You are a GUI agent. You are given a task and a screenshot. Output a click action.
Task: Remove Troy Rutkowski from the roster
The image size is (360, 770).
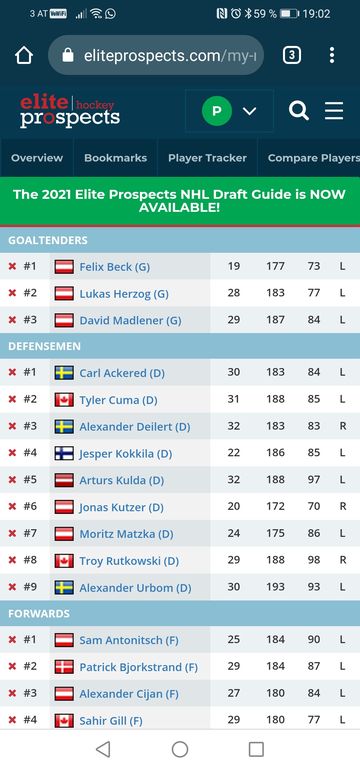12,560
